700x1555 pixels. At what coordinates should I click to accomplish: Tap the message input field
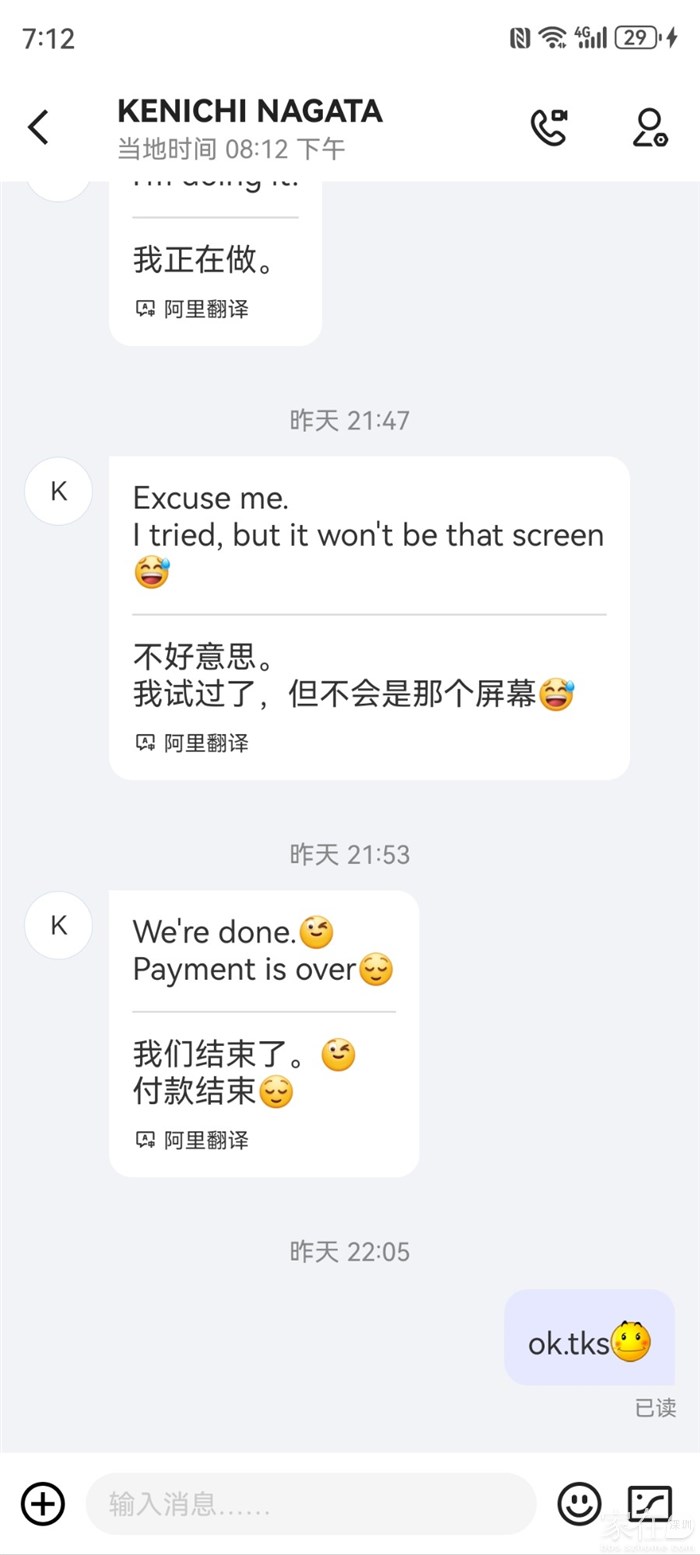click(310, 1503)
